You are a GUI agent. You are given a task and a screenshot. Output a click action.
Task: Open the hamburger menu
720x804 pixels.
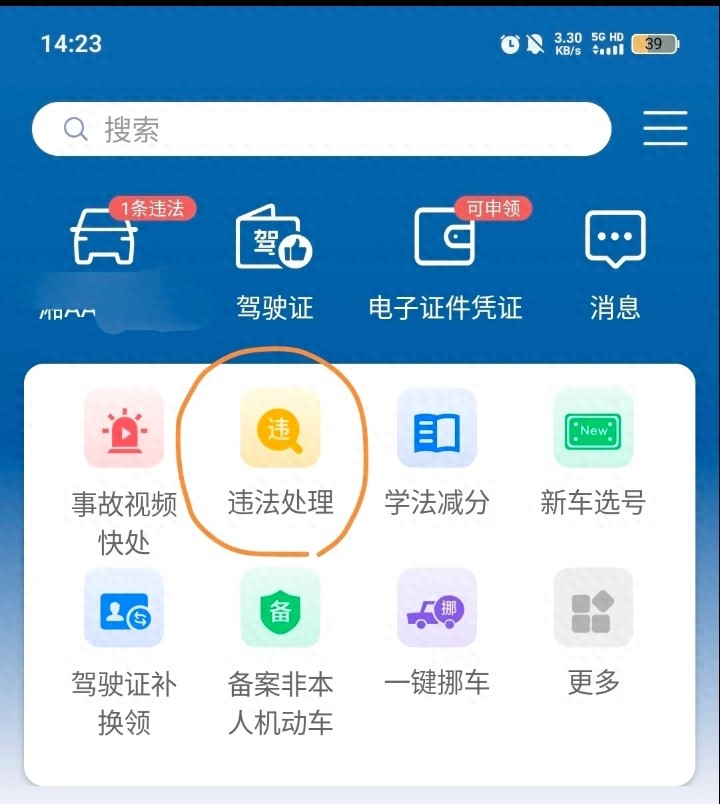click(x=664, y=128)
